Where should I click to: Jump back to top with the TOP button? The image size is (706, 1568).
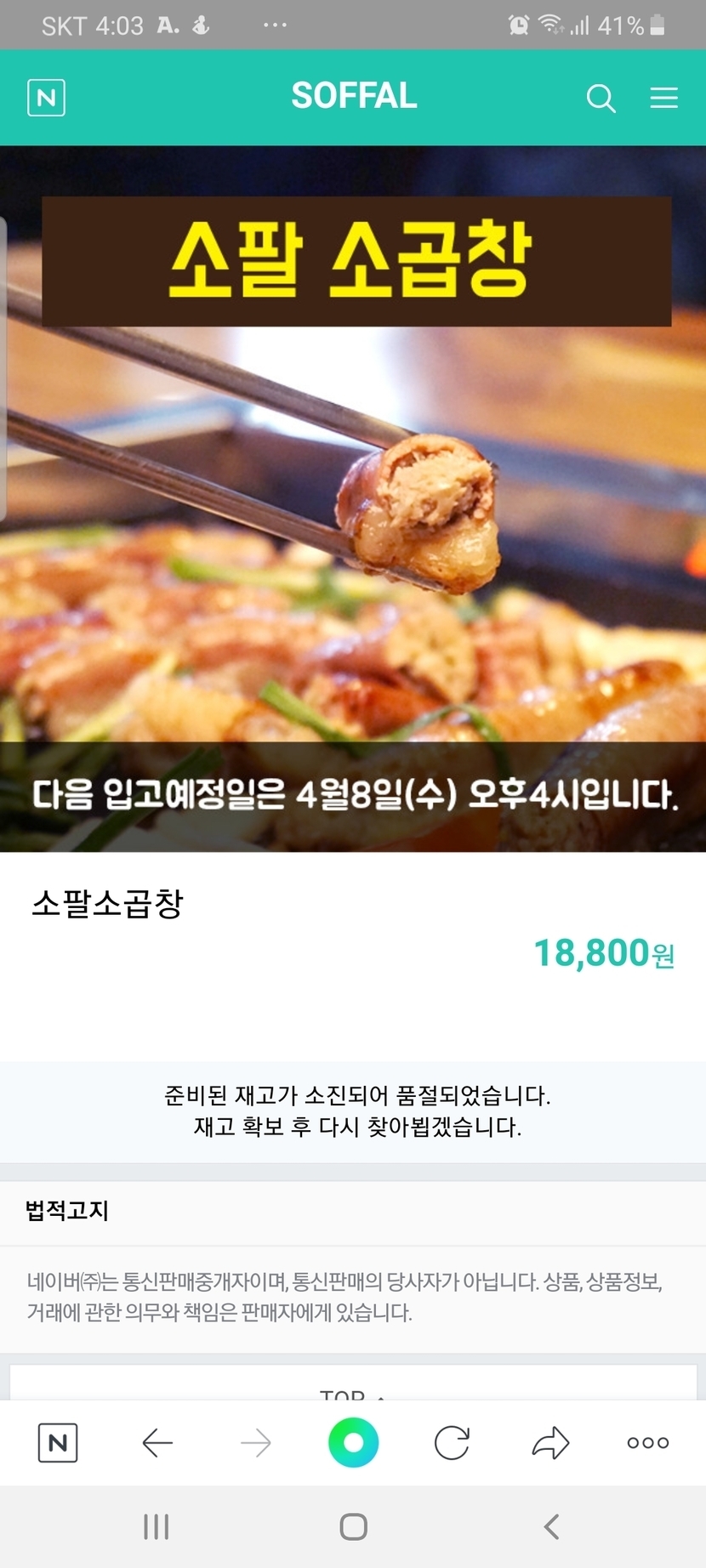pos(352,1388)
